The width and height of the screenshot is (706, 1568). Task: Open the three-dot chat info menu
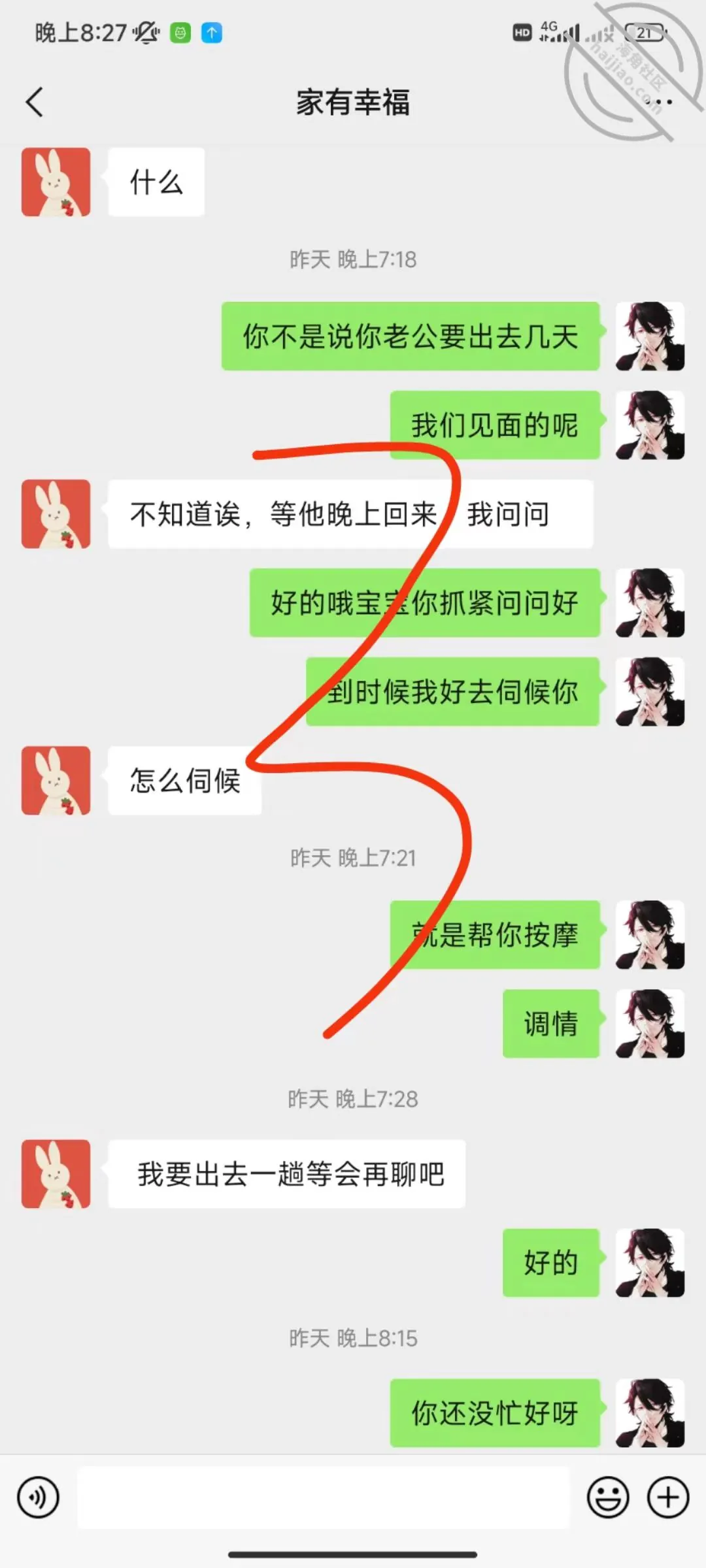point(659,102)
